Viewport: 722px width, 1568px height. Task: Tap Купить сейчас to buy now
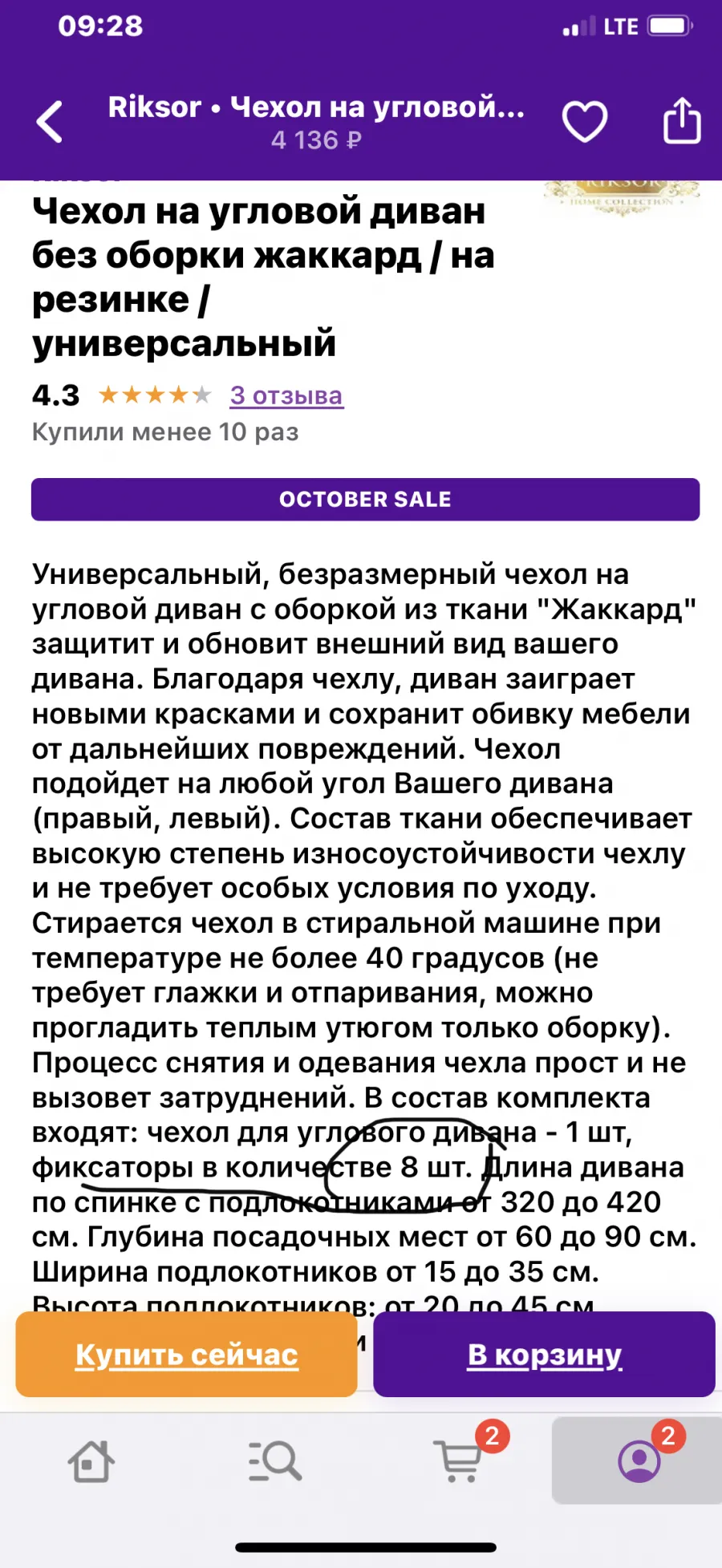point(186,1354)
